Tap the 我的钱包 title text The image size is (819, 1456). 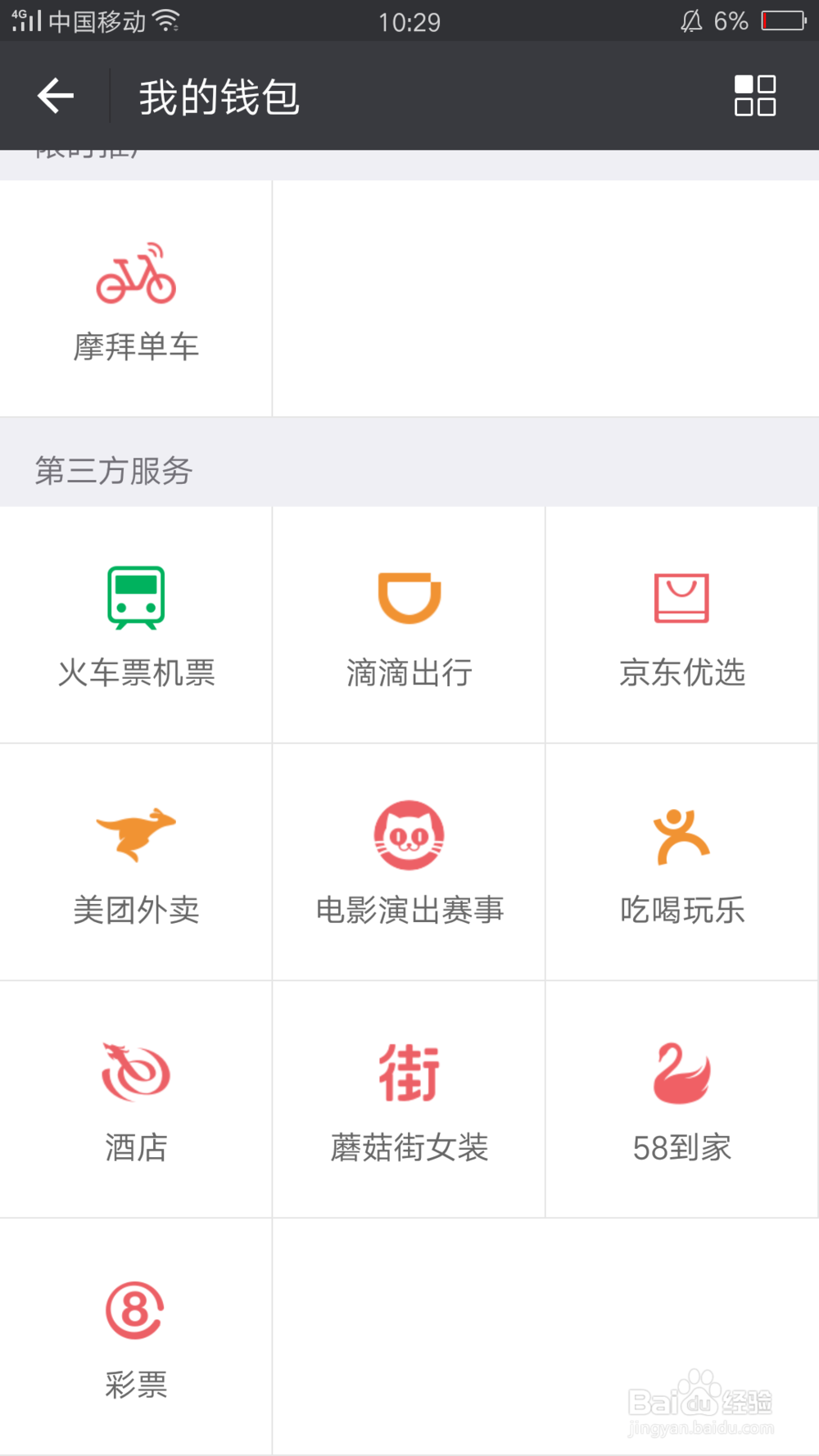click(218, 96)
